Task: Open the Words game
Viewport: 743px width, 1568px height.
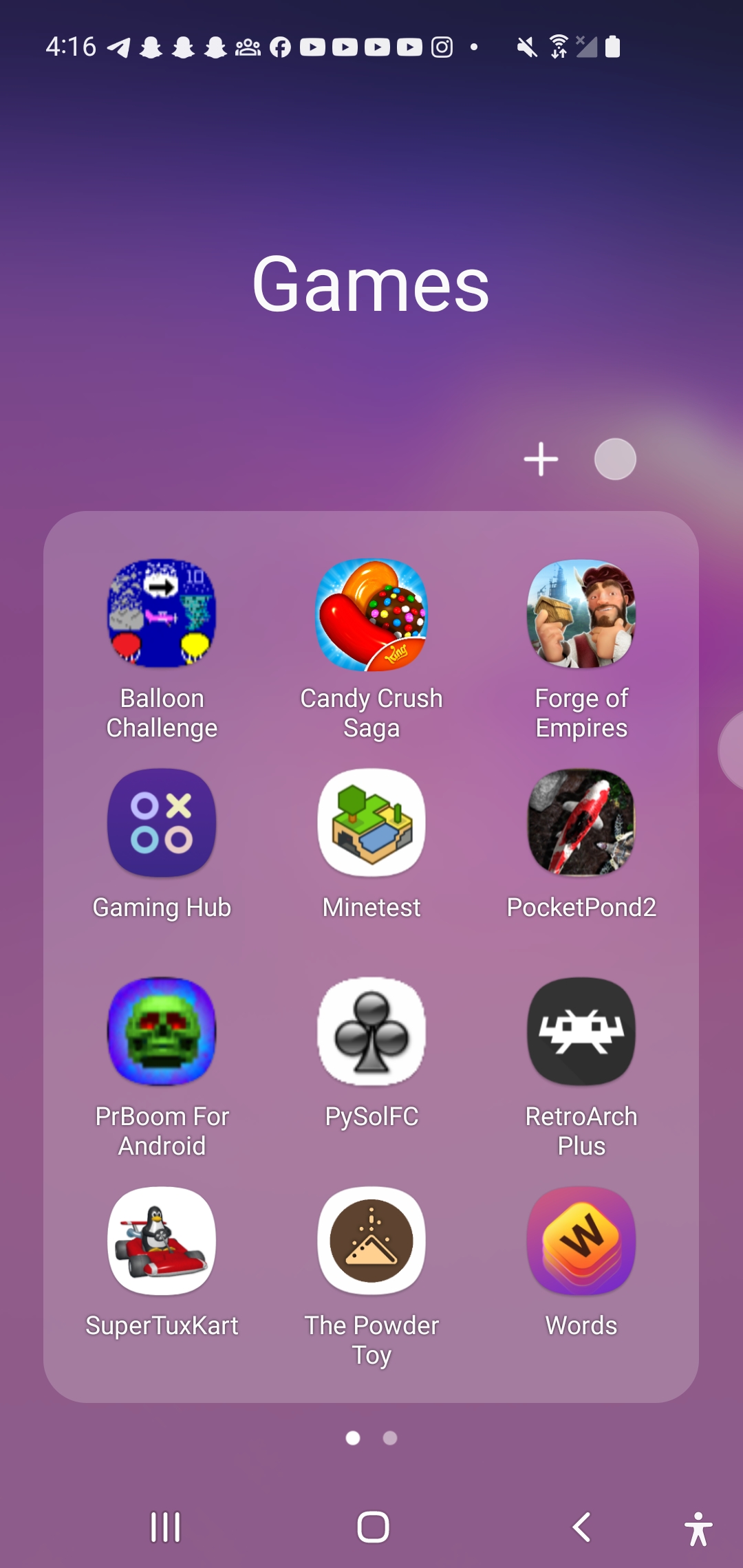Action: click(581, 1241)
